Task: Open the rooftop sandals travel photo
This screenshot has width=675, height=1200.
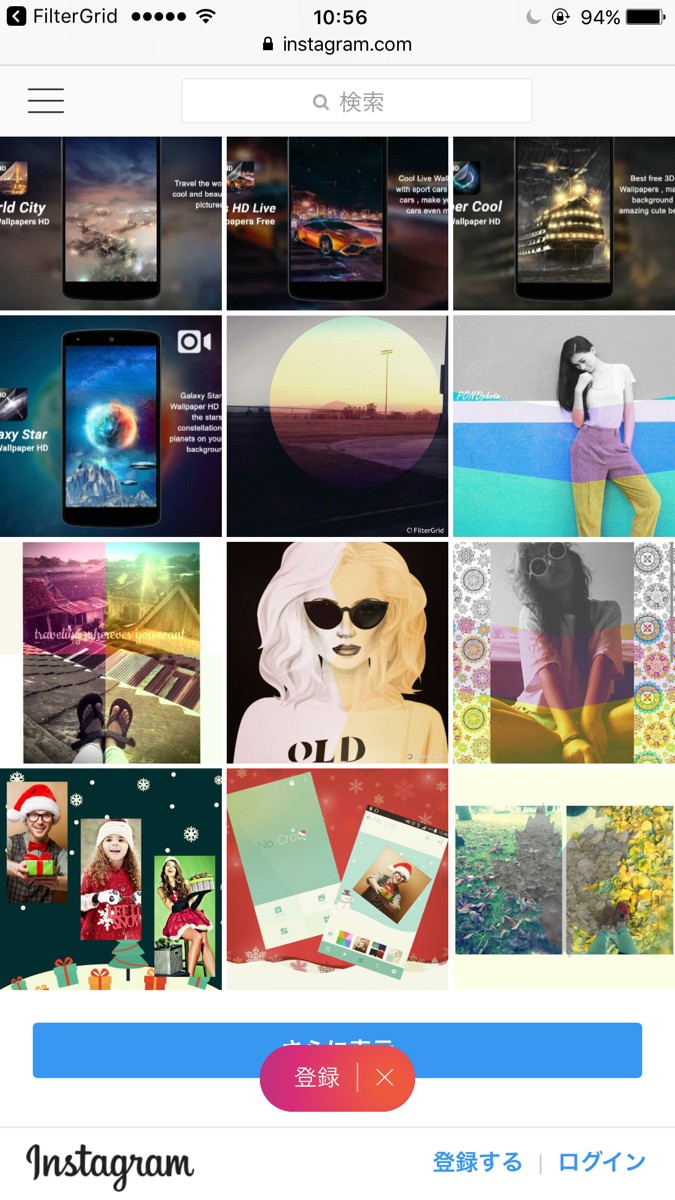Action: pyautogui.click(x=111, y=652)
